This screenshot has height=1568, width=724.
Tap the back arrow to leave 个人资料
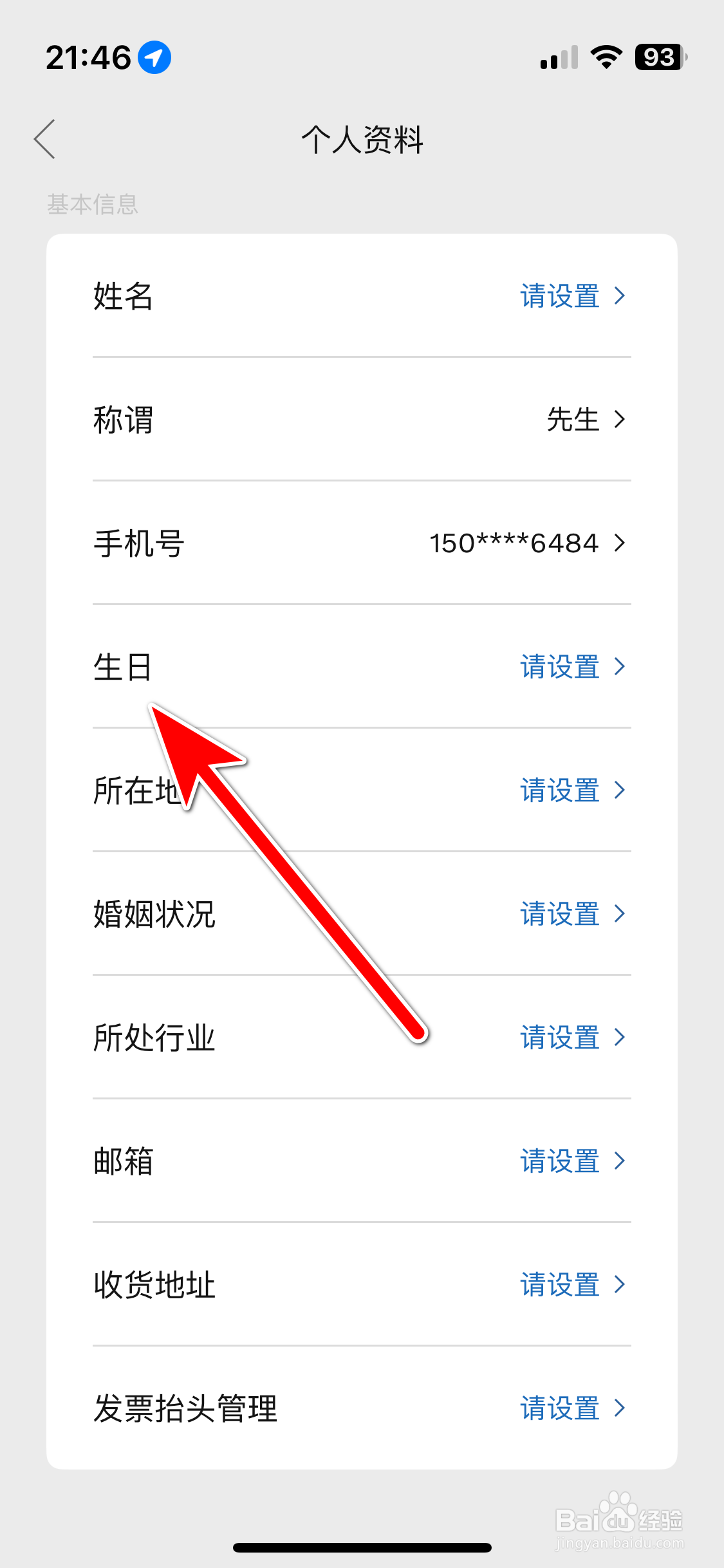pyautogui.click(x=44, y=139)
